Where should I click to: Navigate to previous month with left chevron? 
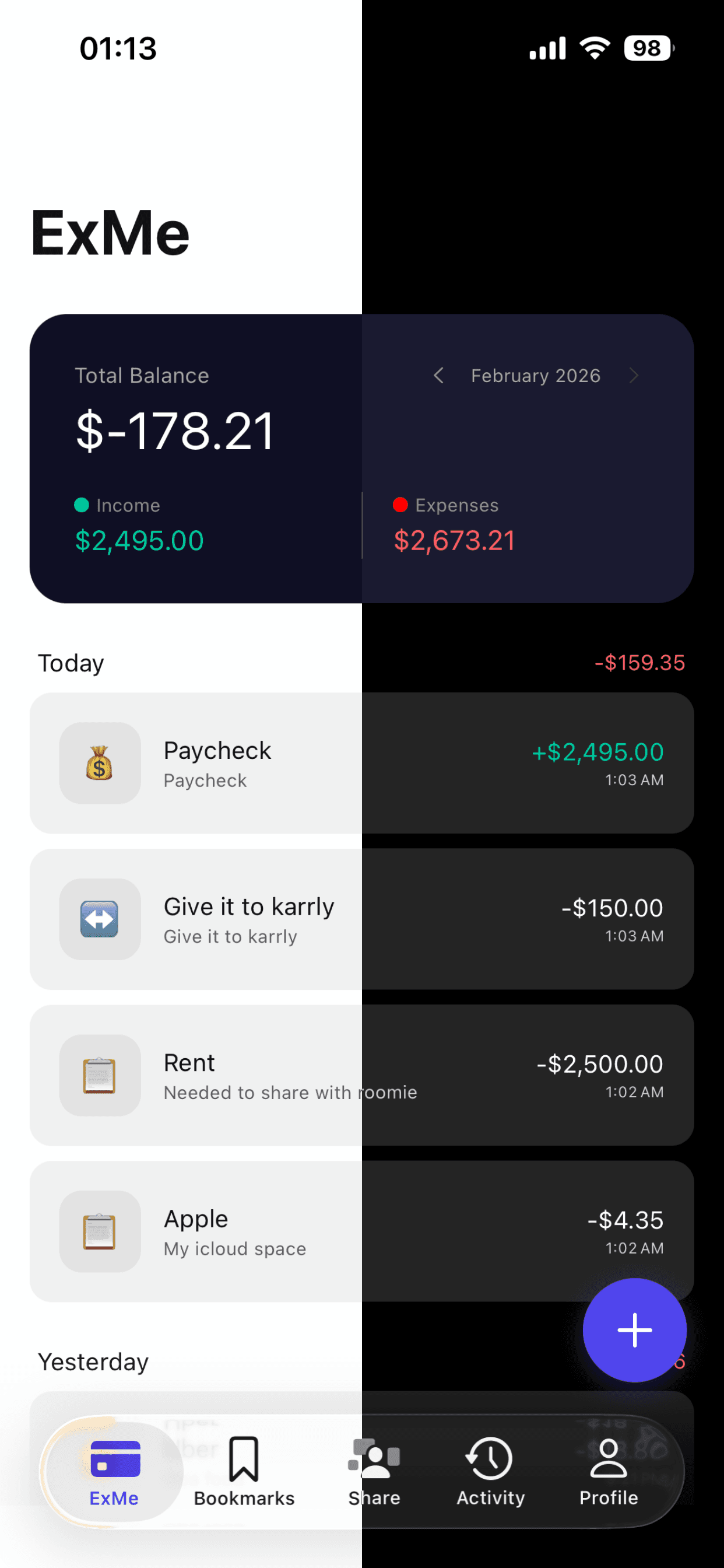pyautogui.click(x=439, y=376)
